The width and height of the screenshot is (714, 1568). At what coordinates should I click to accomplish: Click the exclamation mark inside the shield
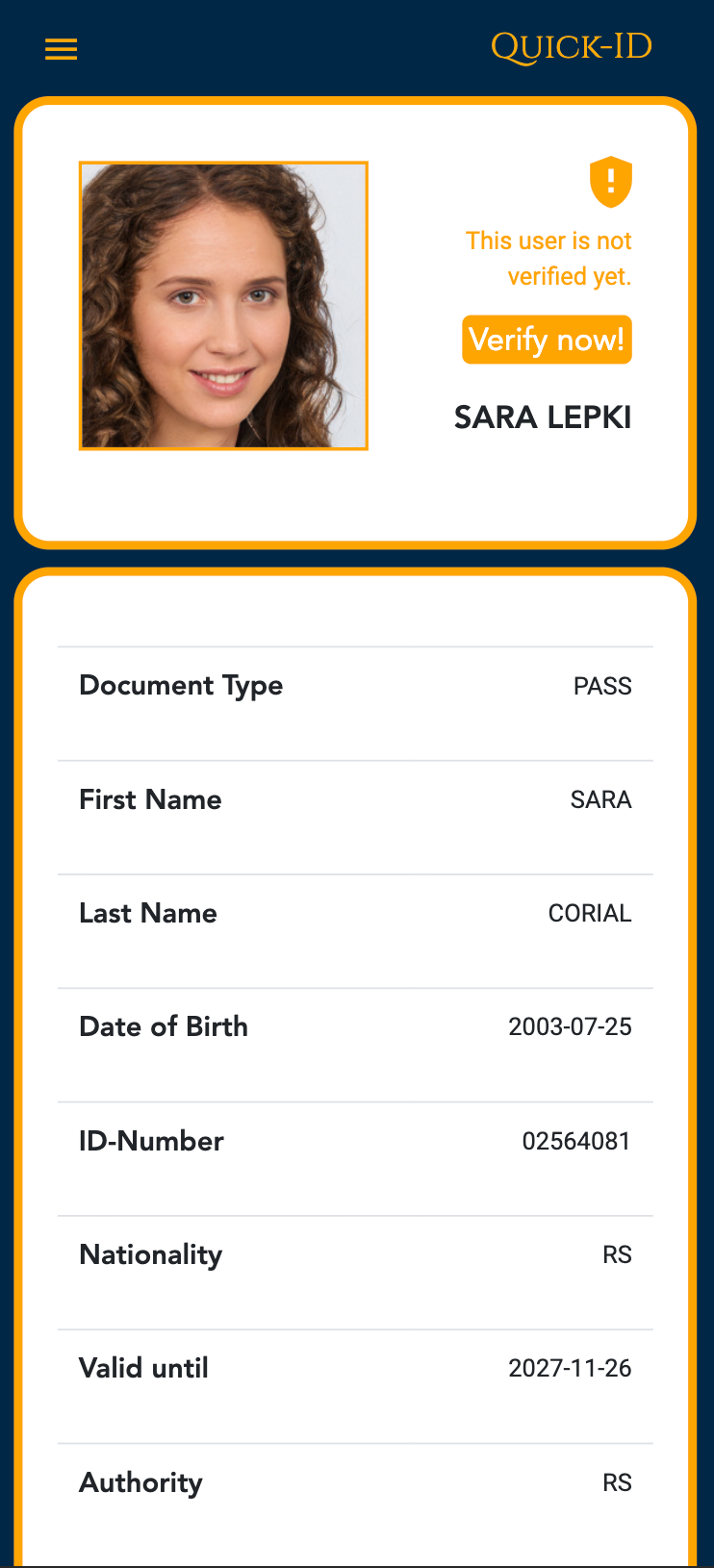coord(610,183)
